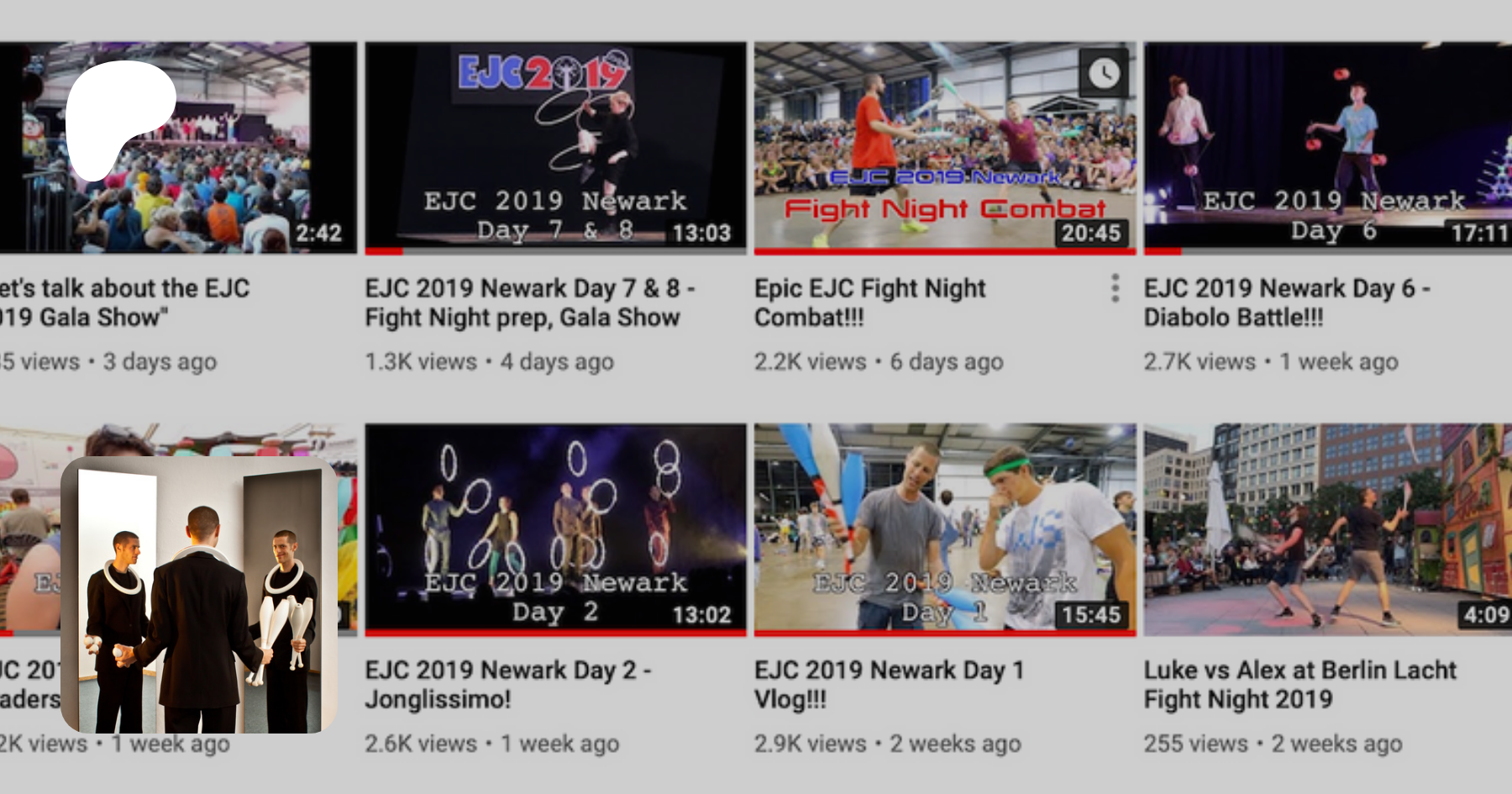Add Fight Night Combat to Watch Later
Image resolution: width=1512 pixels, height=794 pixels.
pos(1104,74)
